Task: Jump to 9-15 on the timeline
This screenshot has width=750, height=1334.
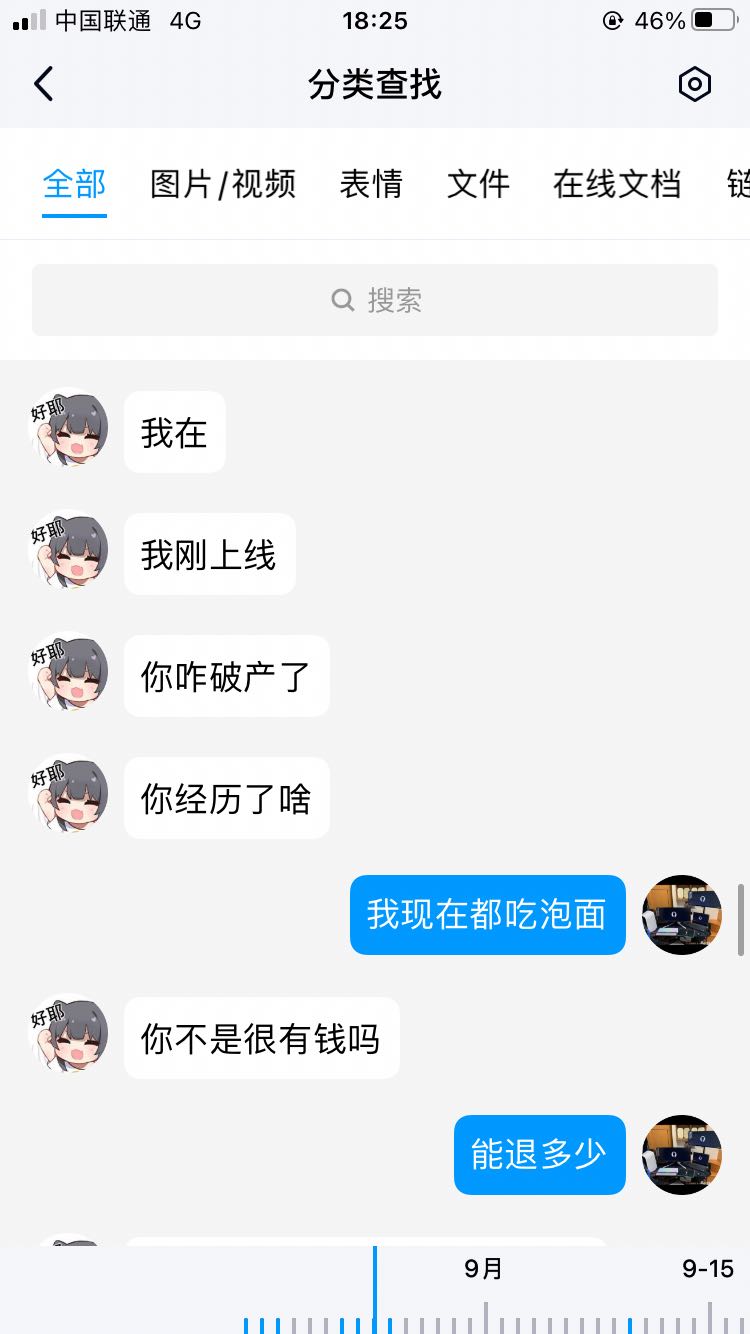Action: tap(708, 1268)
